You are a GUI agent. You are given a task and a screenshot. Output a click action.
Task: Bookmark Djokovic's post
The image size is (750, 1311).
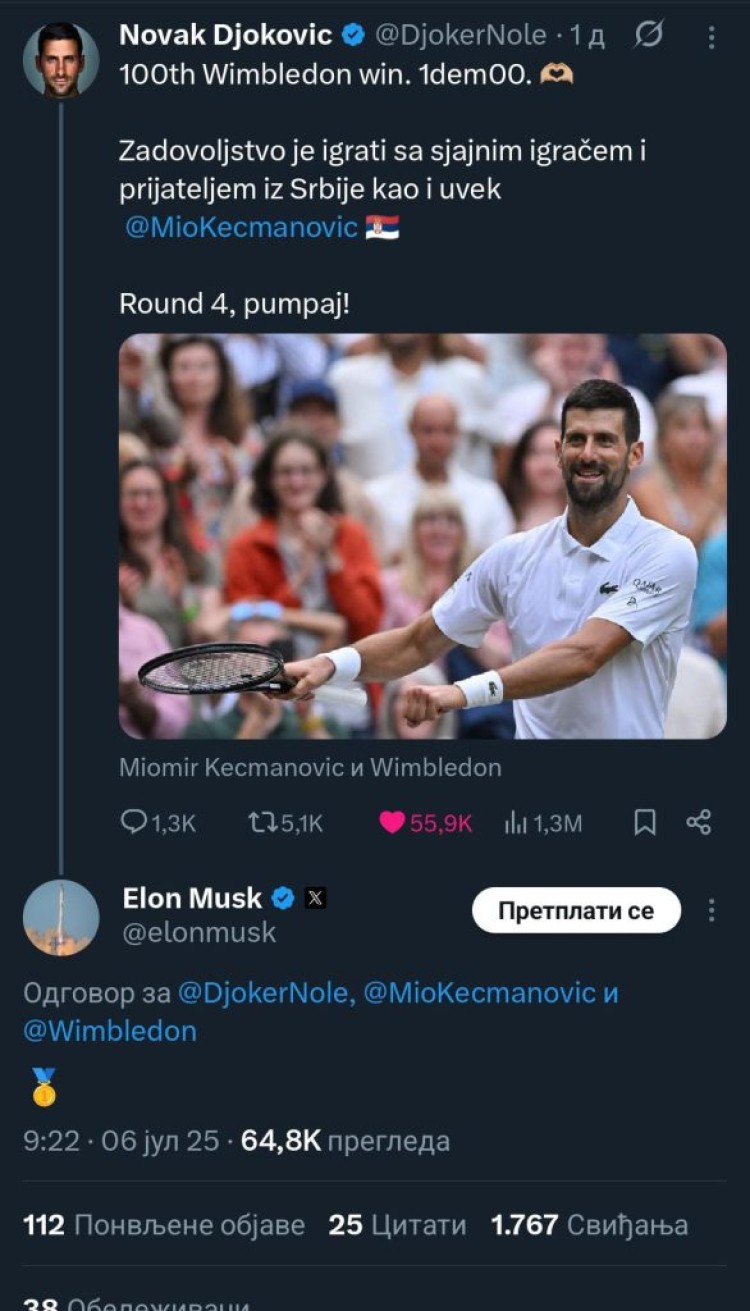[x=645, y=823]
